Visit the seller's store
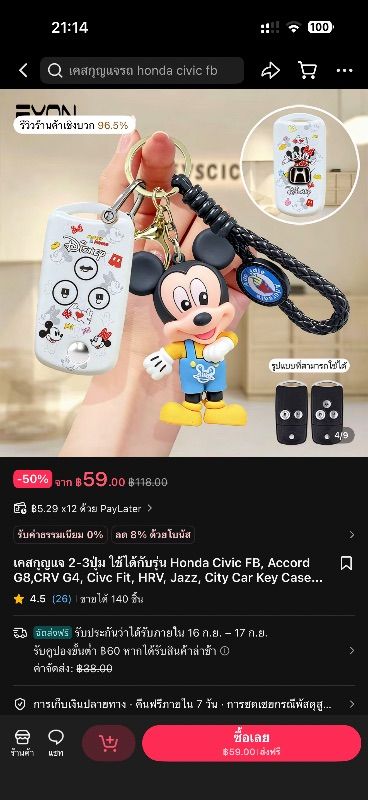Screen dimensions: 368x800 coord(22,743)
